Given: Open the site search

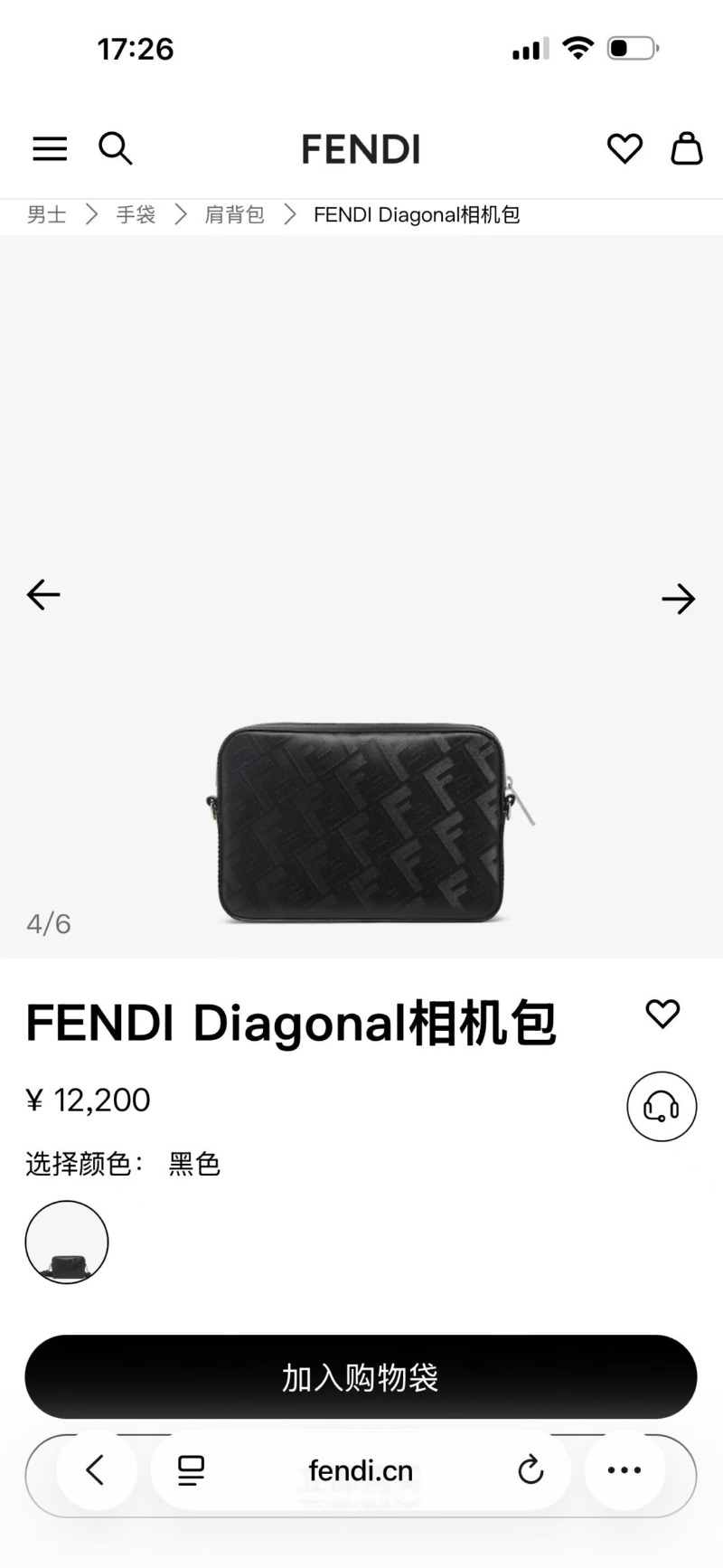Looking at the screenshot, I should (115, 148).
